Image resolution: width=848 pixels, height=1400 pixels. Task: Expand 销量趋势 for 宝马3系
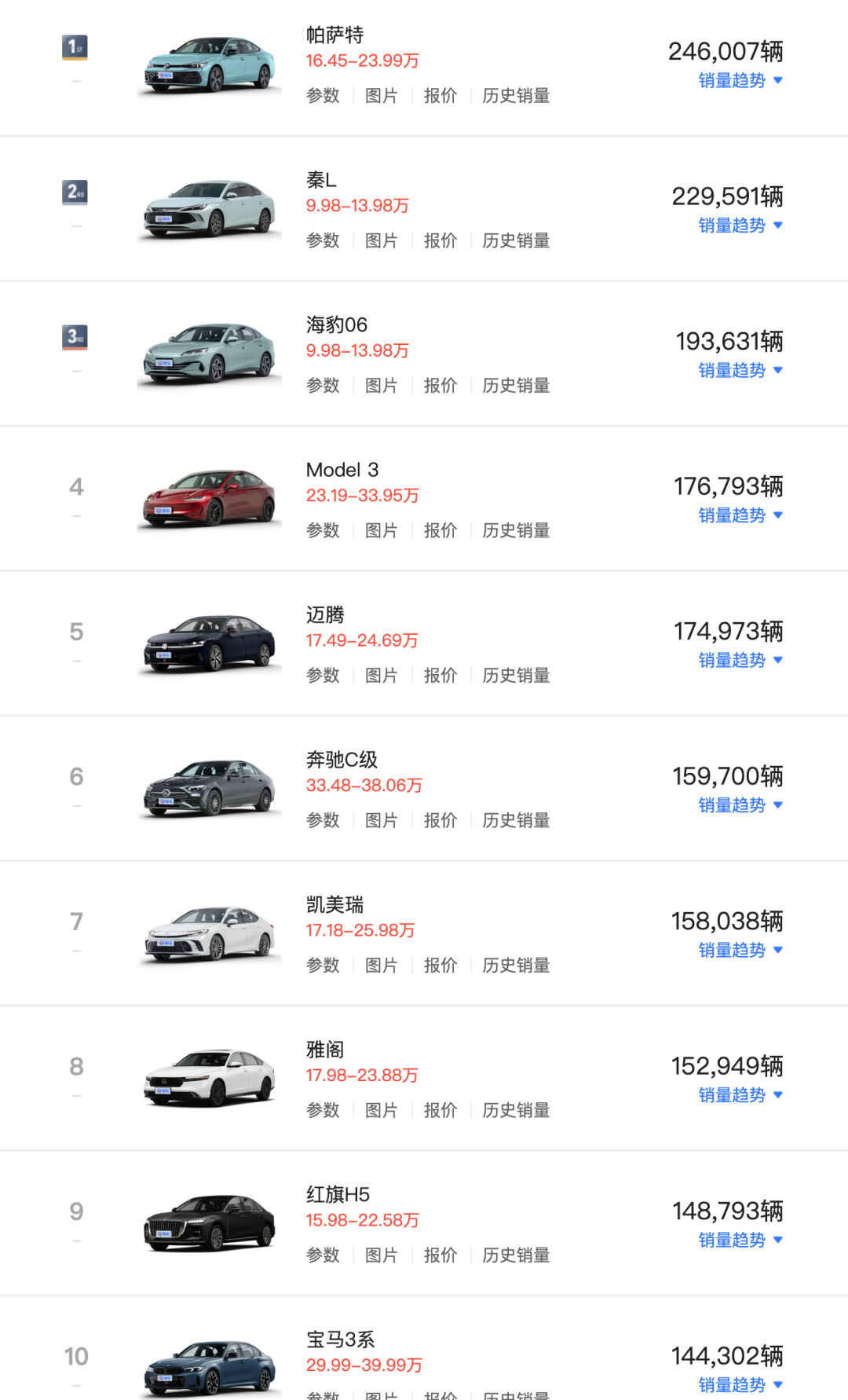740,1385
